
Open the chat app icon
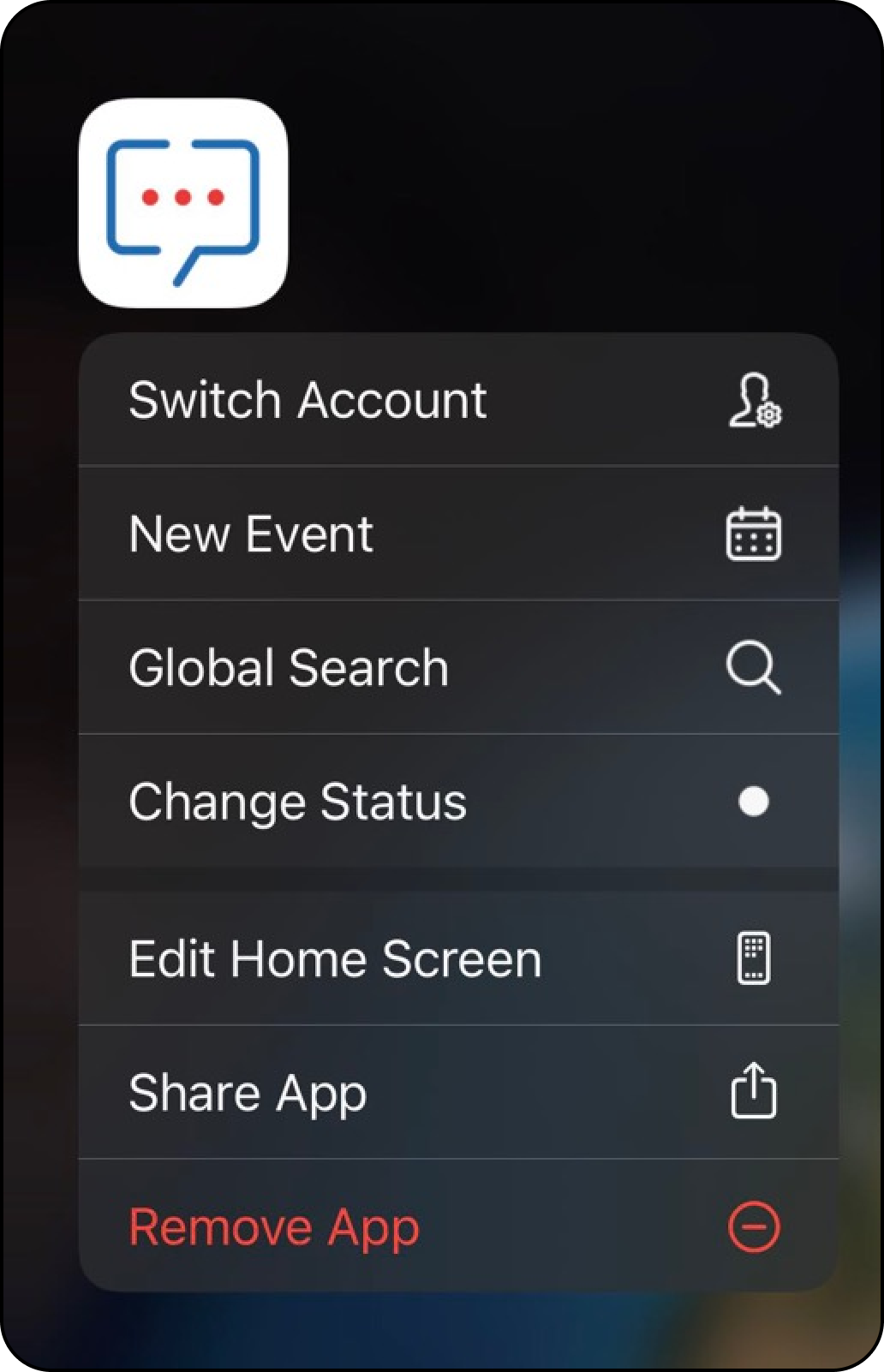coord(183,203)
